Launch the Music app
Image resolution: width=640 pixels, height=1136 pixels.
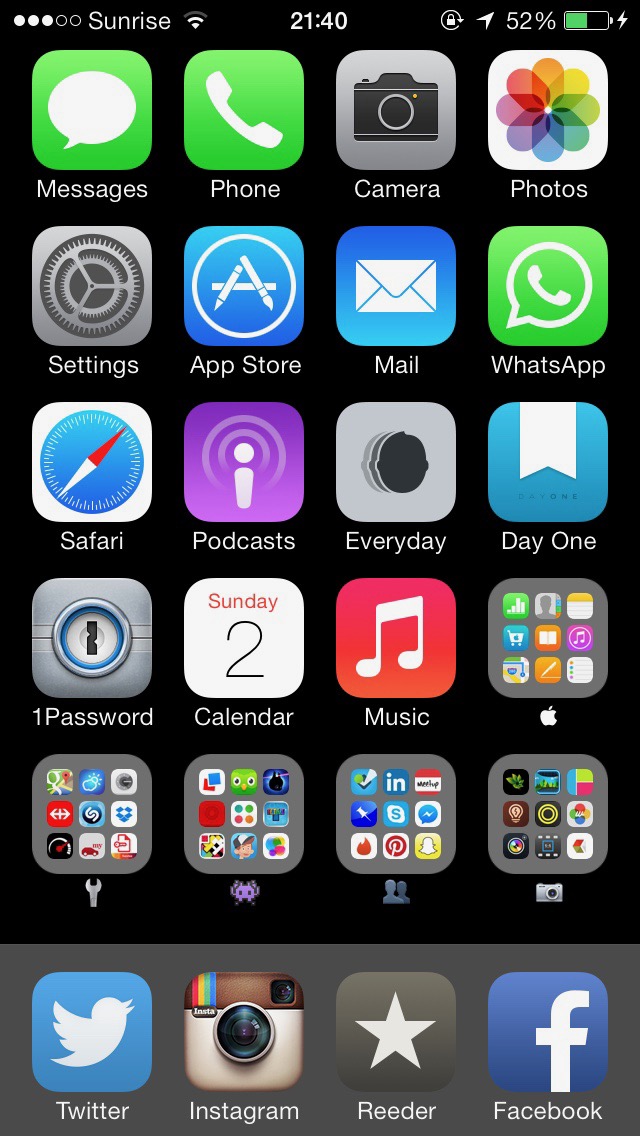(x=396, y=638)
